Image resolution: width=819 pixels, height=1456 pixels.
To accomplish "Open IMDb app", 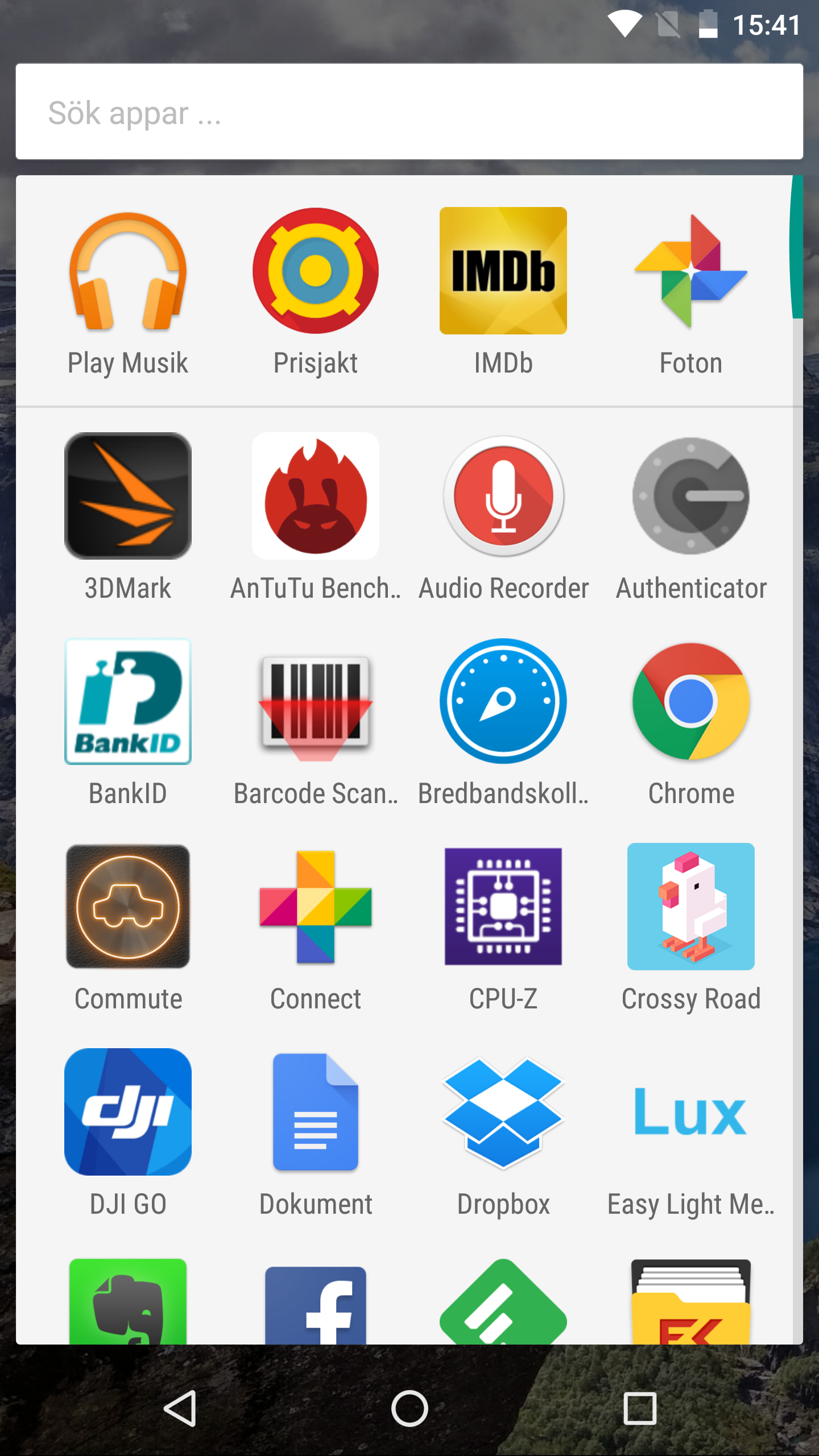I will pos(503,271).
